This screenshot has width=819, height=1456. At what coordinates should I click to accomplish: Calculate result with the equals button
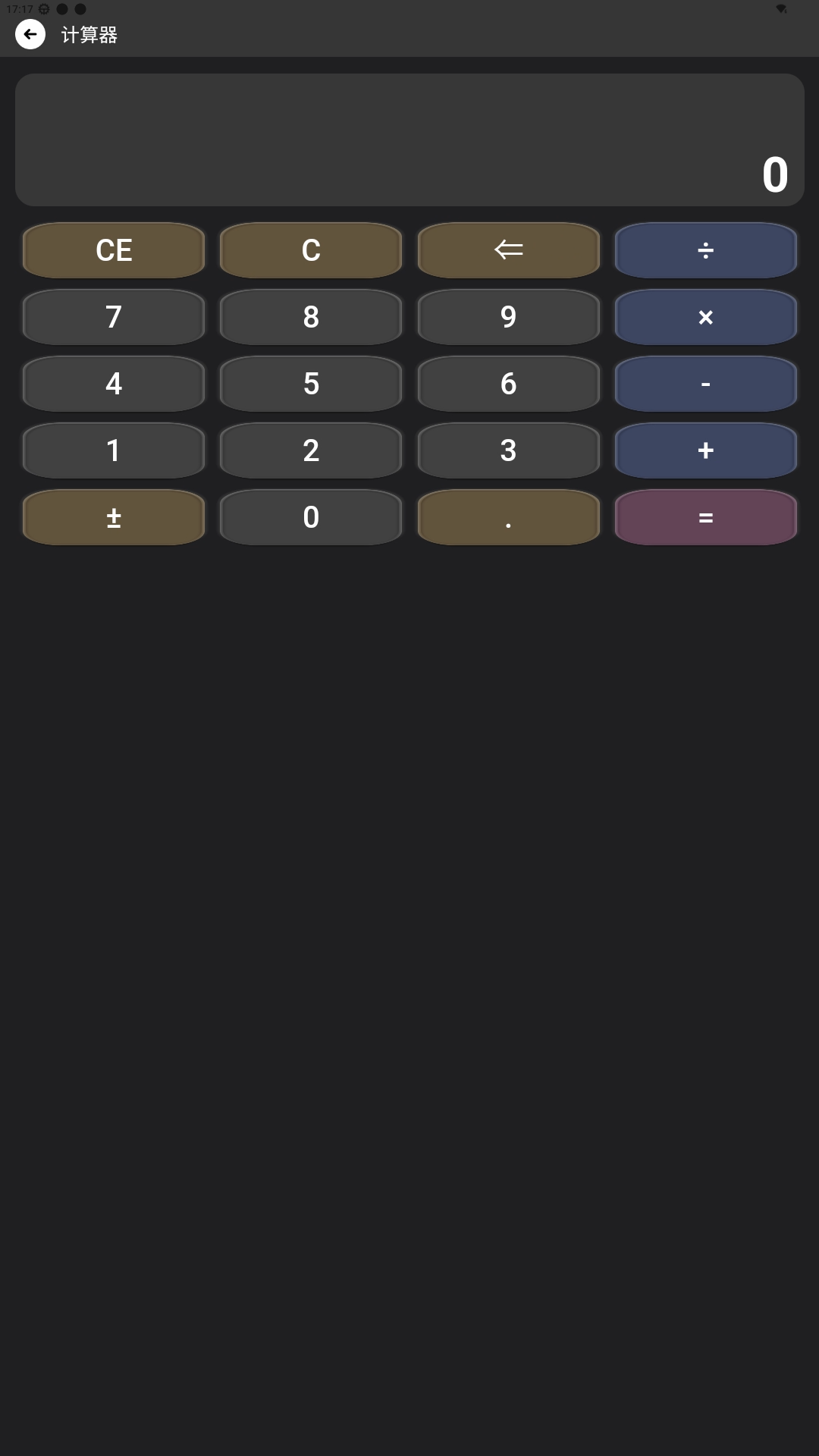tap(705, 517)
